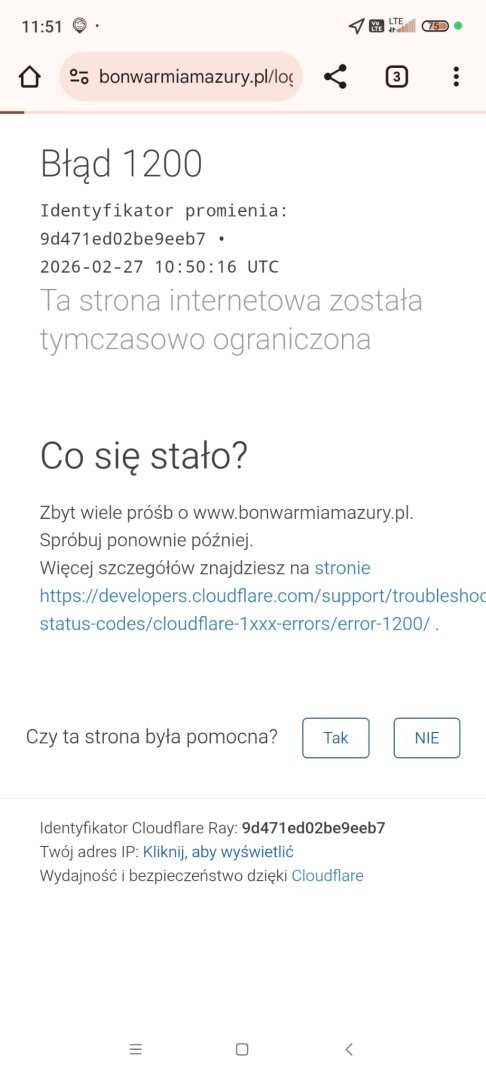Image resolution: width=486 pixels, height=1080 pixels.
Task: Open the Cloudflare error-1200 documentation link
Action: [262, 596]
